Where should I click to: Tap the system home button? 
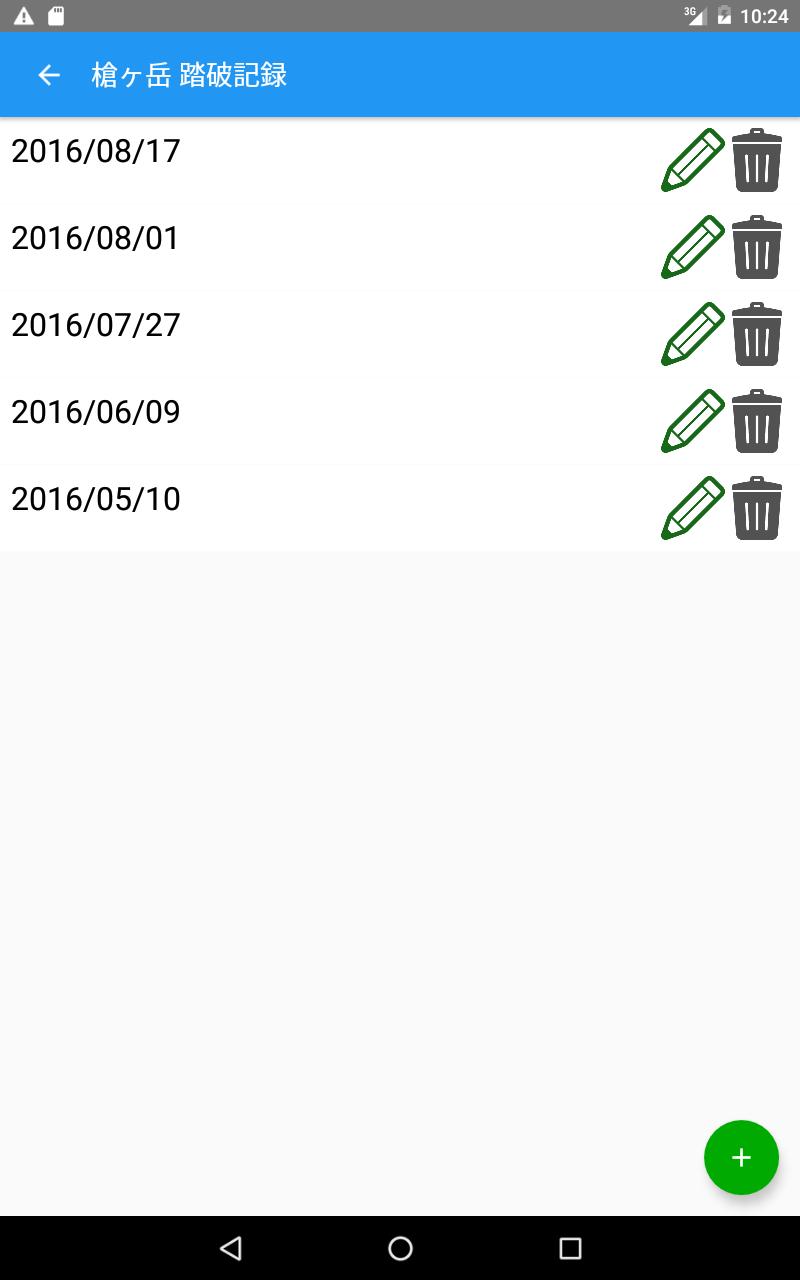click(x=400, y=1248)
